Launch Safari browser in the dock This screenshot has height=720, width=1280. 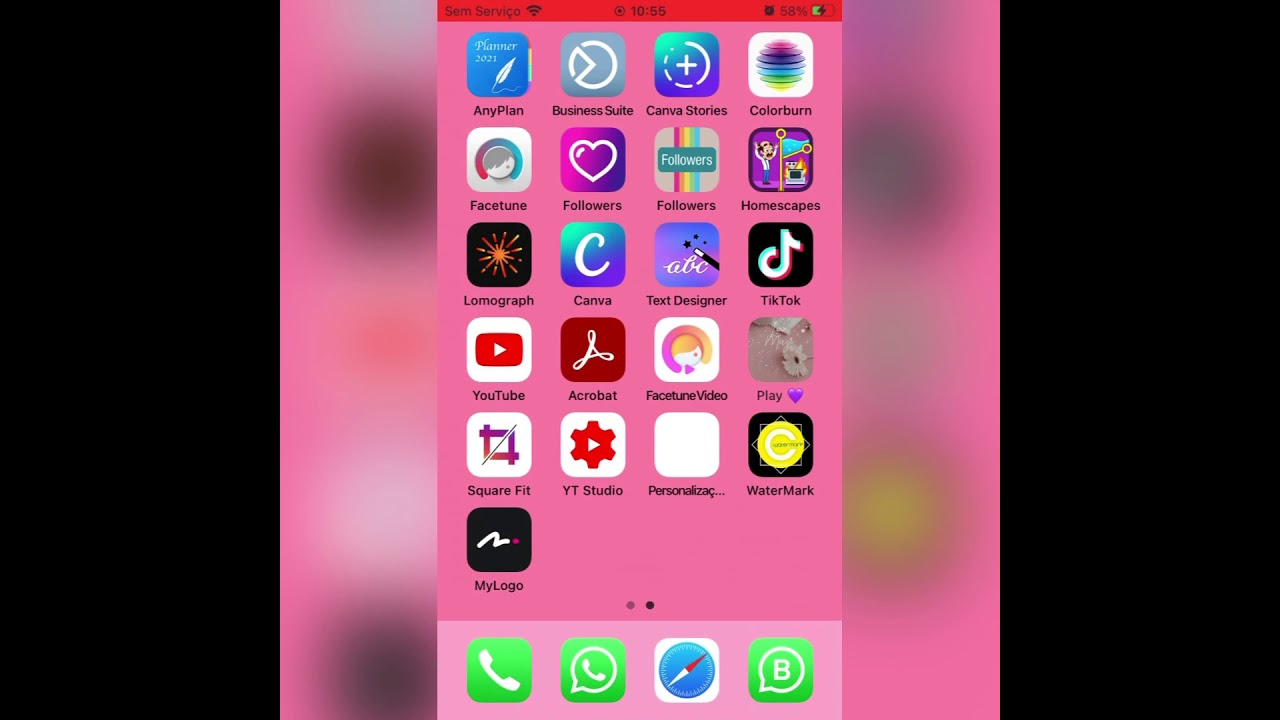[687, 670]
